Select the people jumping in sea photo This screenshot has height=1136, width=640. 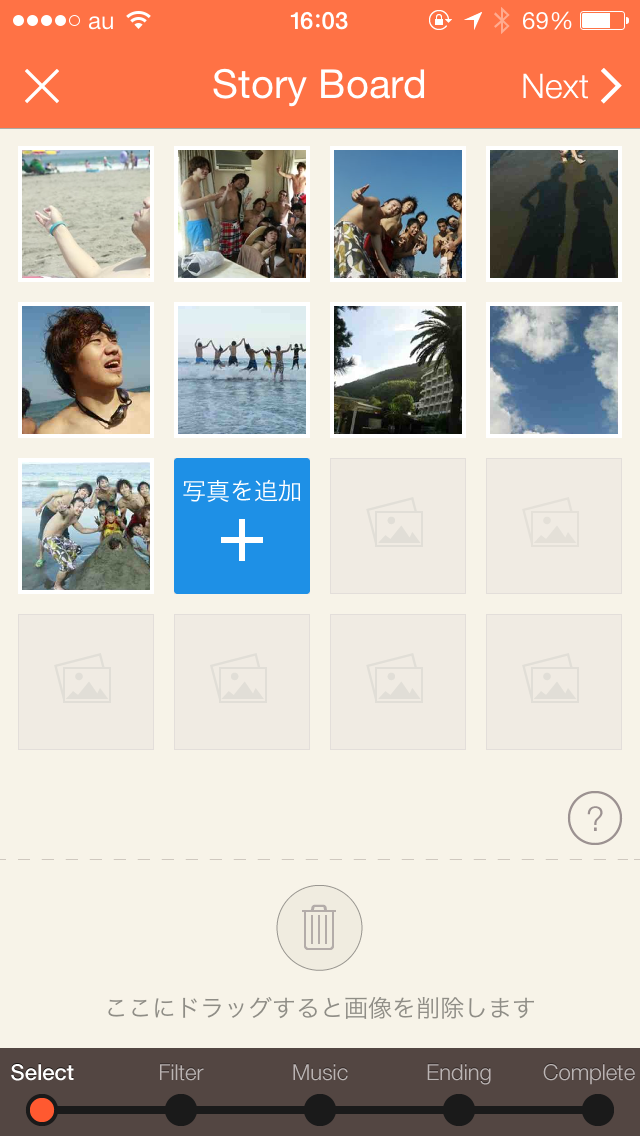242,370
